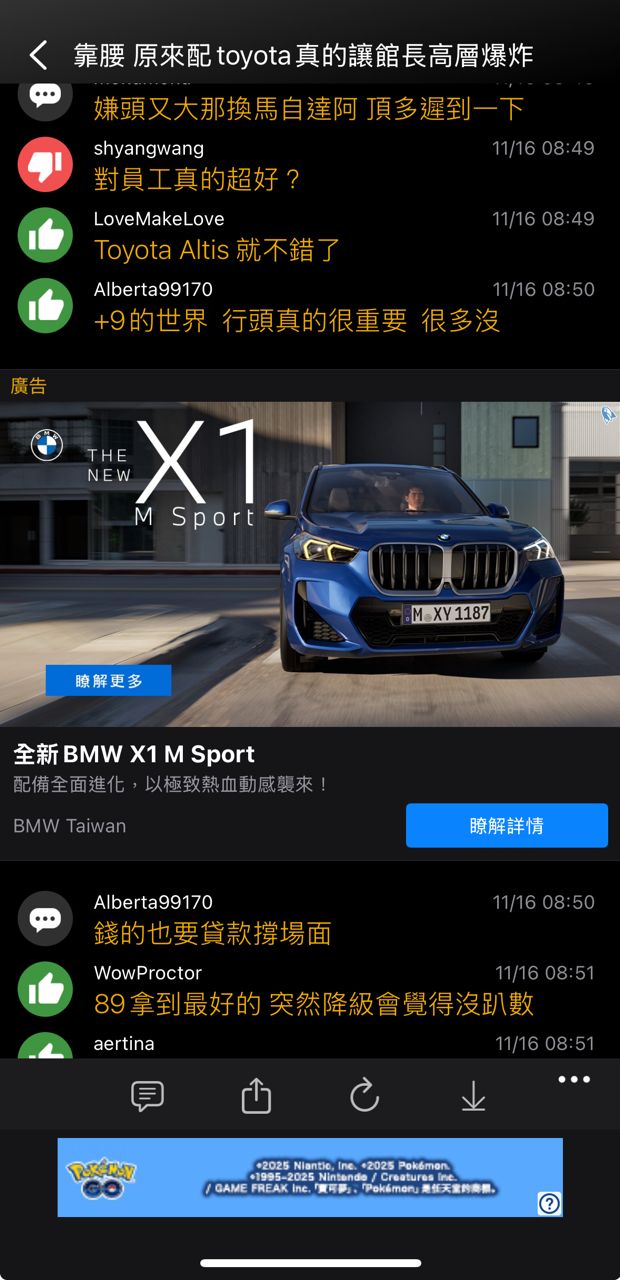Open the three-dot more options menu
The width and height of the screenshot is (620, 1280).
pyautogui.click(x=574, y=1080)
